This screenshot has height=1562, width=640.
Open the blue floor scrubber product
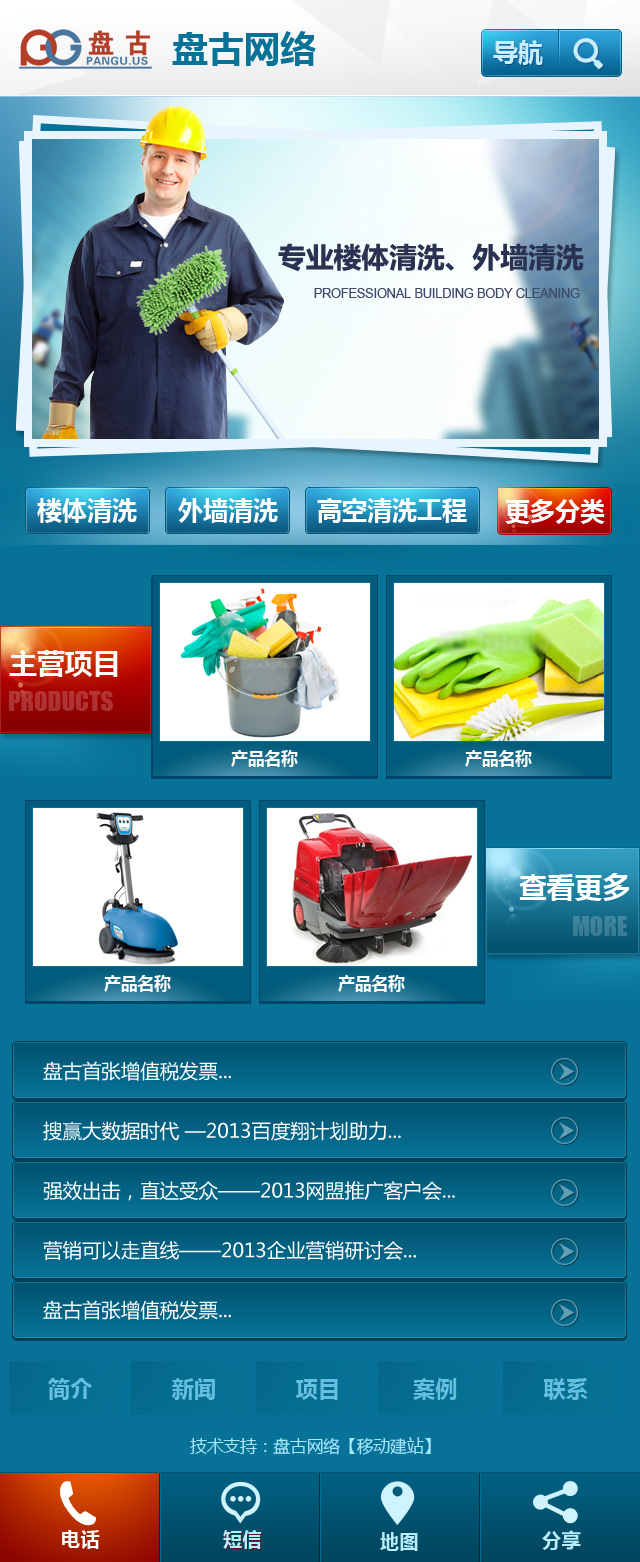point(138,900)
